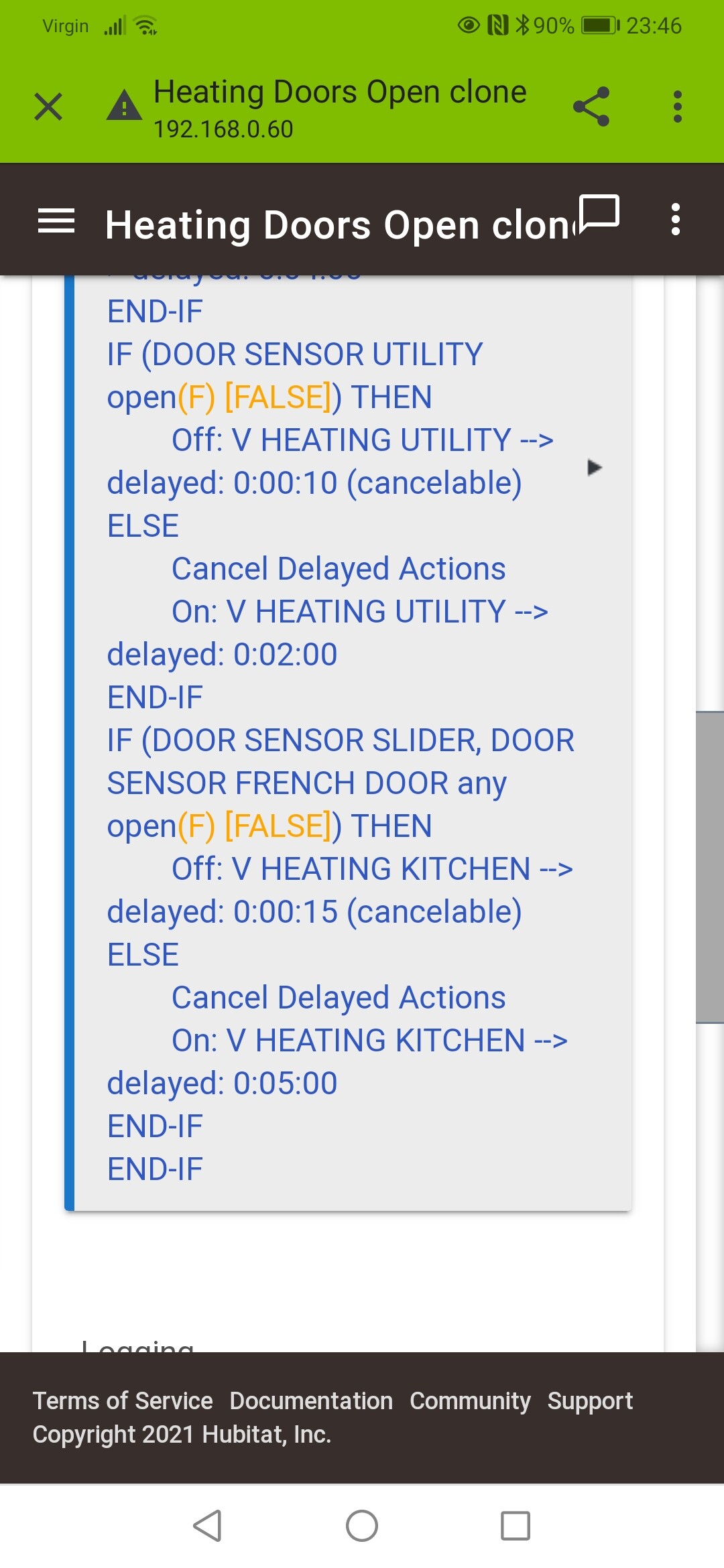Screen dimensions: 724x1568
Task: Open the Hubitat header options menu
Action: 675,220
